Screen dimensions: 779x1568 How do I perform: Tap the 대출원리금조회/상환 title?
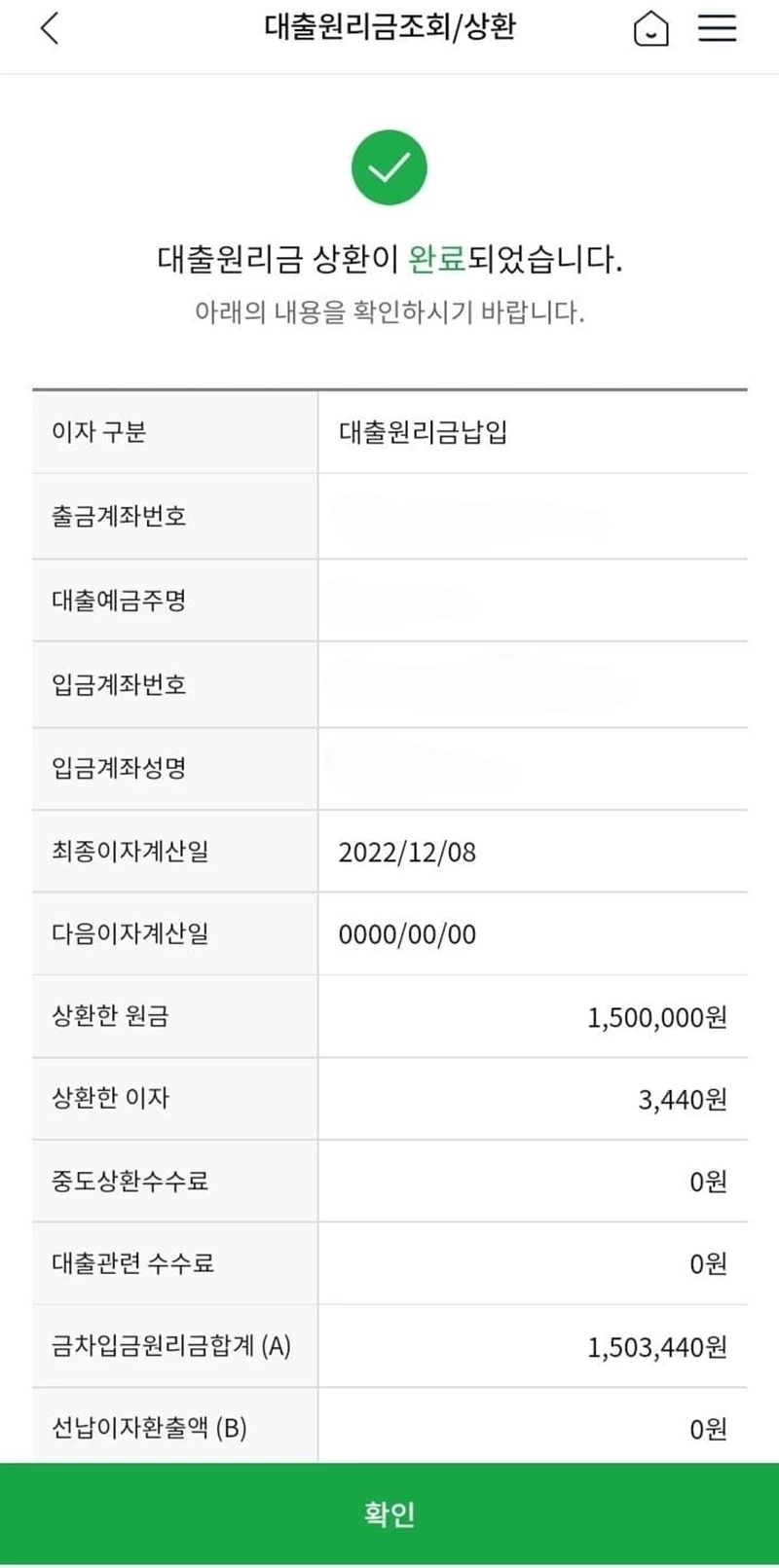[389, 29]
